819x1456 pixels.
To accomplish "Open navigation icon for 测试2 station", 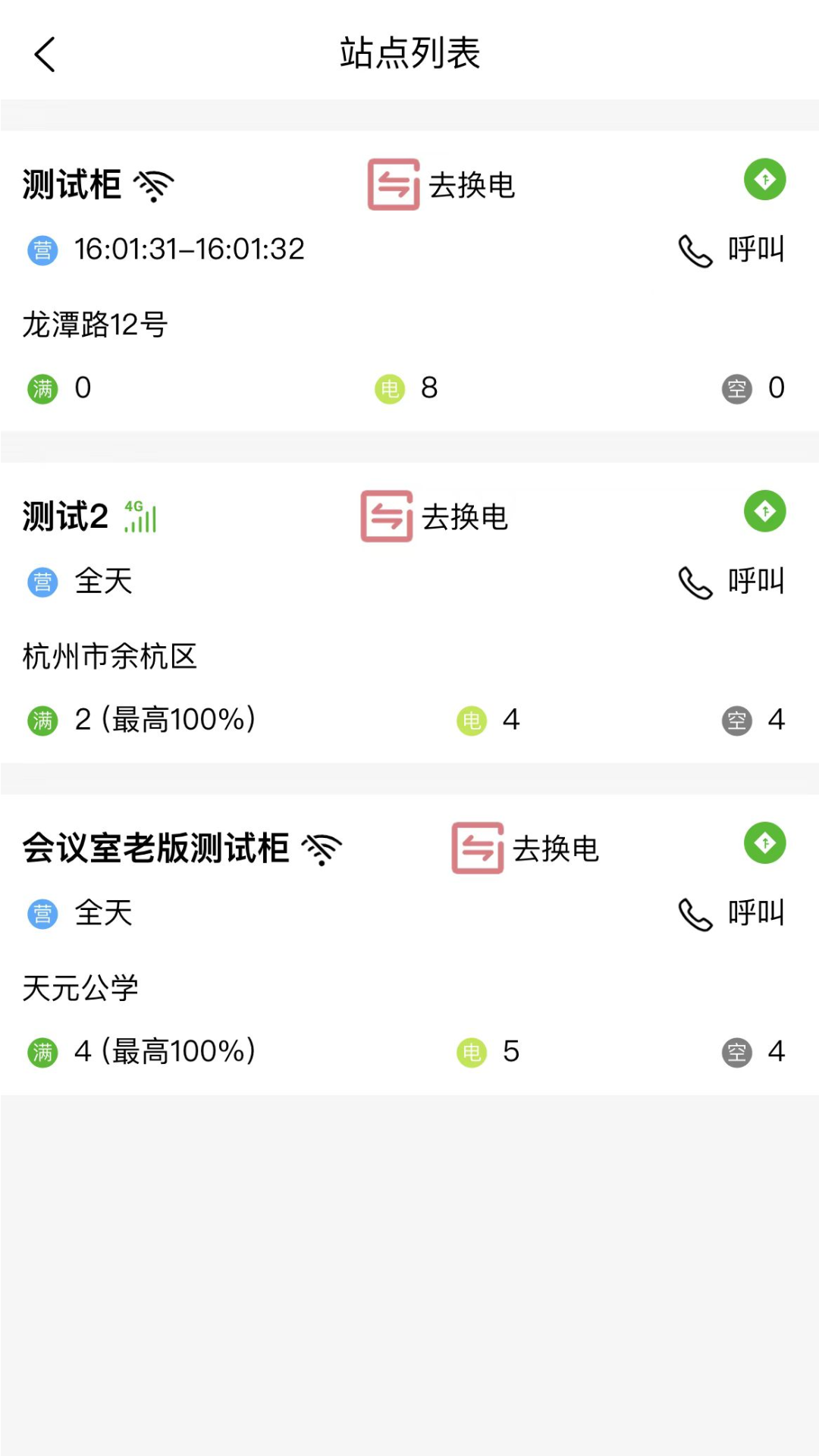I will coord(765,512).
